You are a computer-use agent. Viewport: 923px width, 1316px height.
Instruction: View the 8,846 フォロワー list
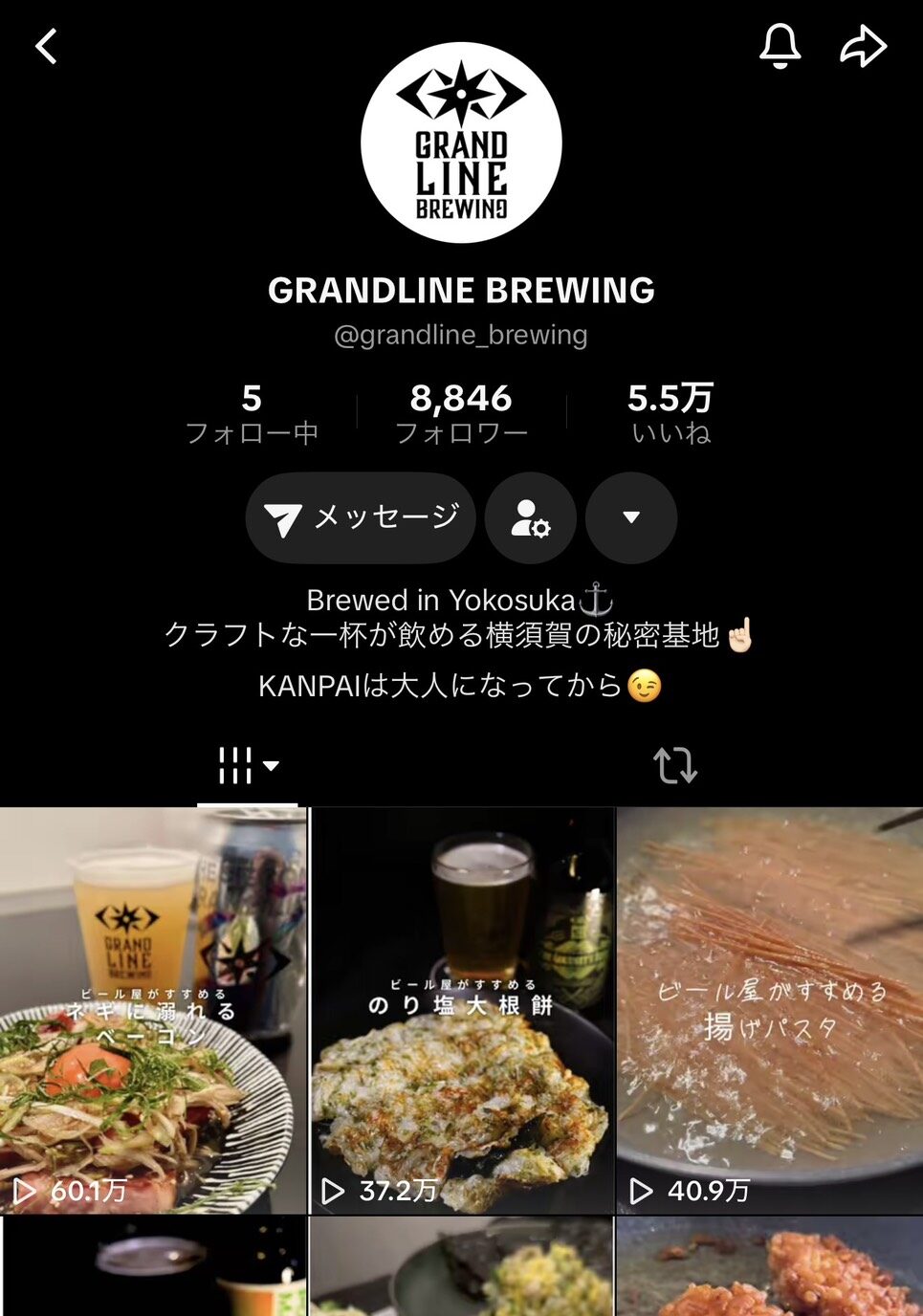point(461,414)
